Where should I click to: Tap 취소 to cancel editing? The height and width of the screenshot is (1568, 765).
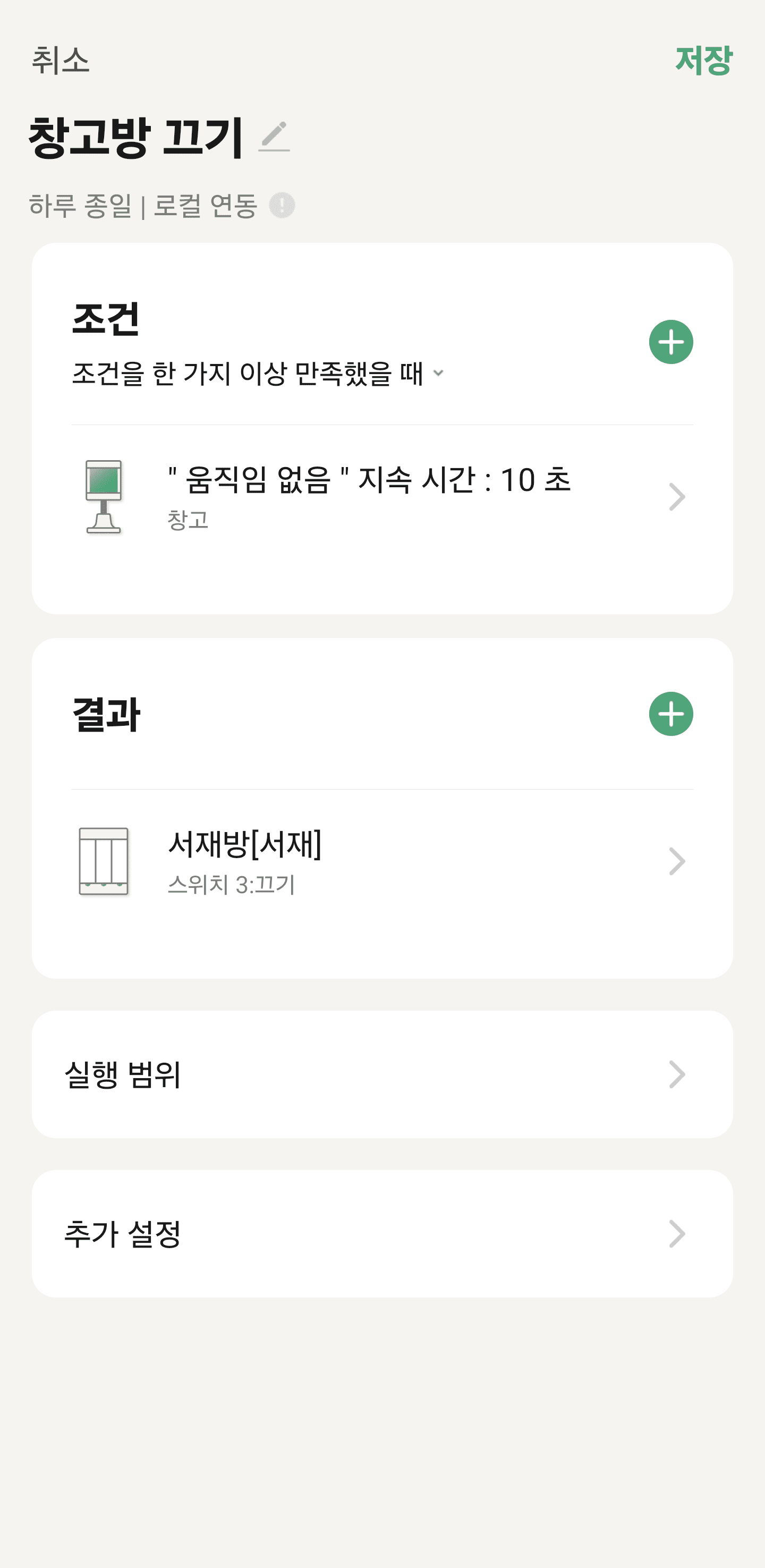click(x=60, y=60)
